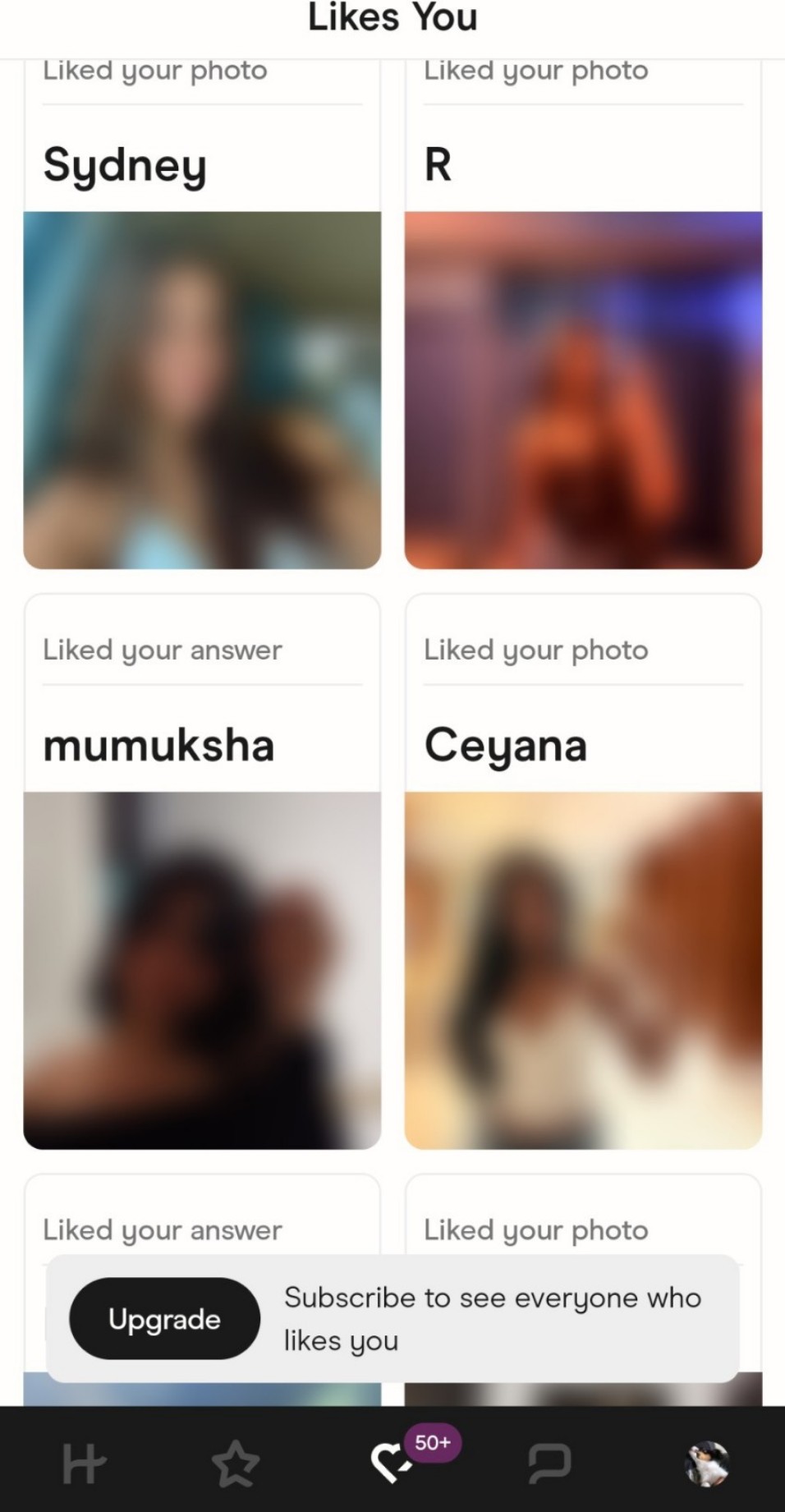The image size is (785, 1512).
Task: View Ceyana's like card
Action: [x=583, y=969]
